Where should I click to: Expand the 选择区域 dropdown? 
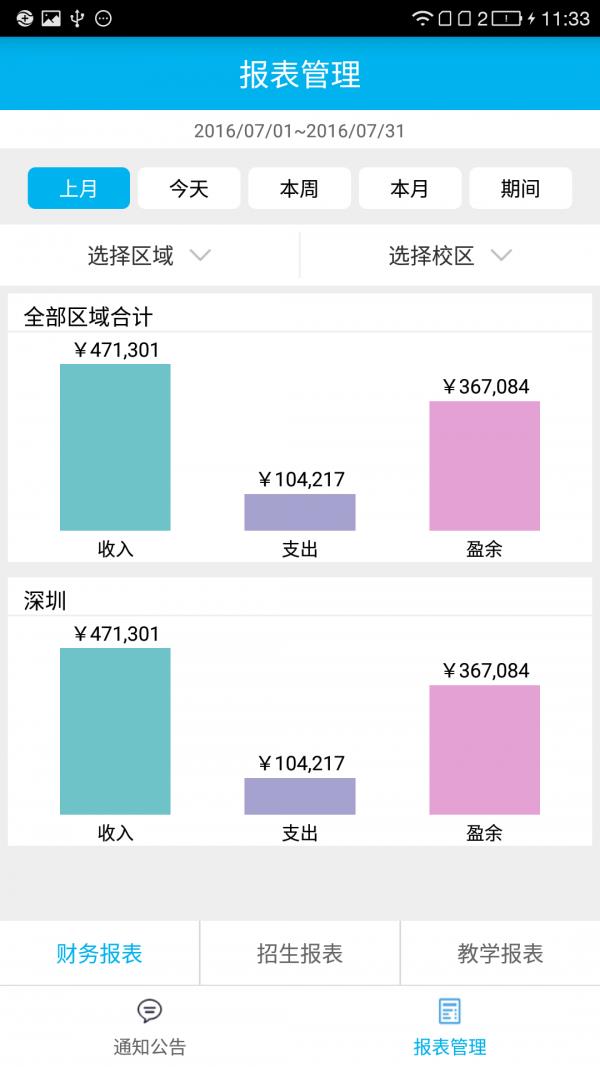tap(150, 255)
